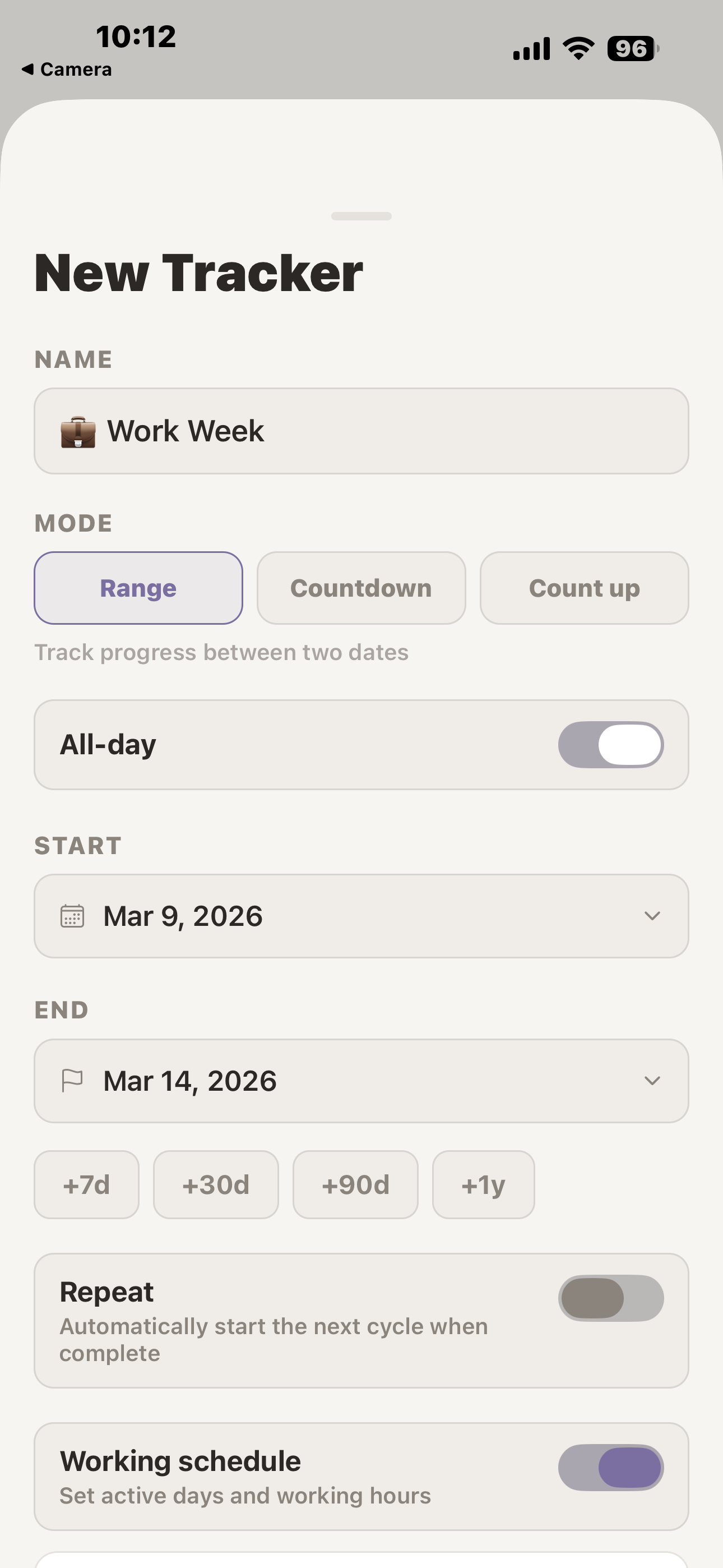Disable the Working schedule toggle
This screenshot has width=723, height=1568.
click(x=611, y=1468)
